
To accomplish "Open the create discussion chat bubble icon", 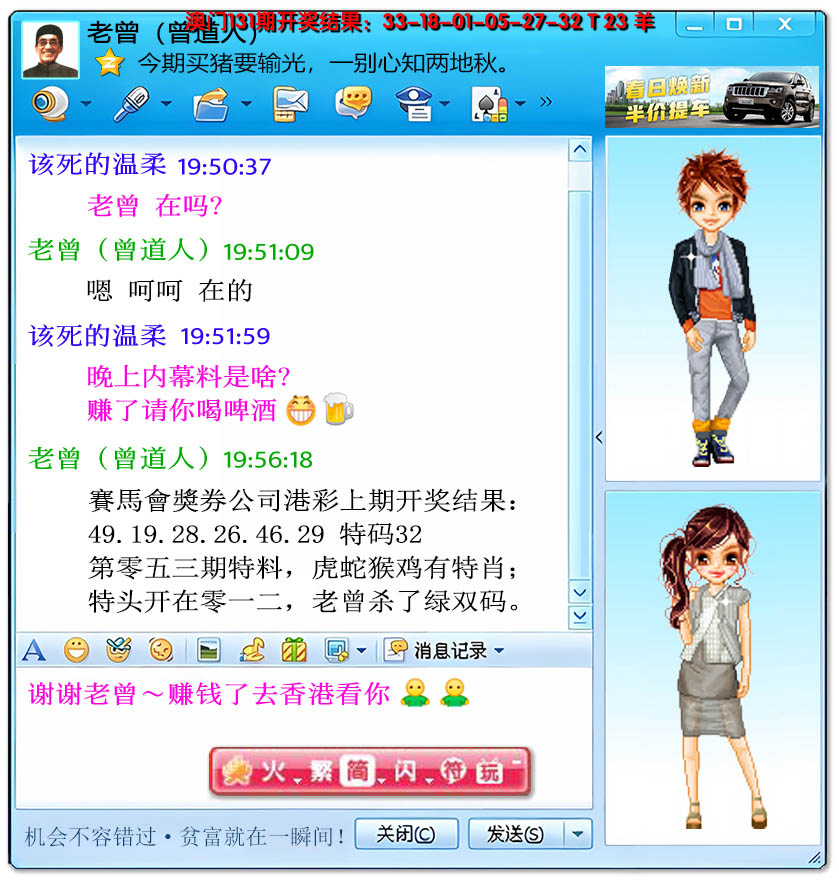I will point(352,102).
